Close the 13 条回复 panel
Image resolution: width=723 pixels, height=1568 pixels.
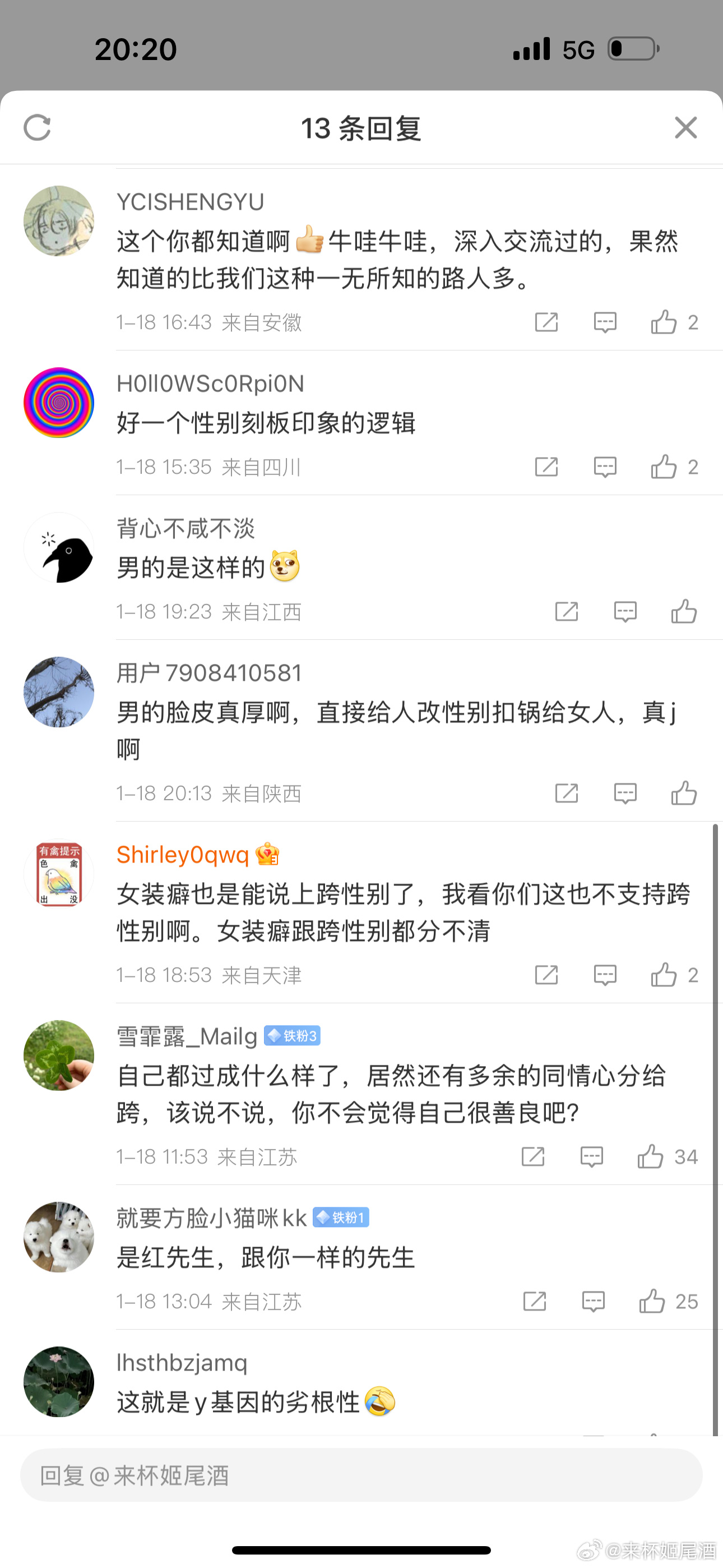coord(685,128)
